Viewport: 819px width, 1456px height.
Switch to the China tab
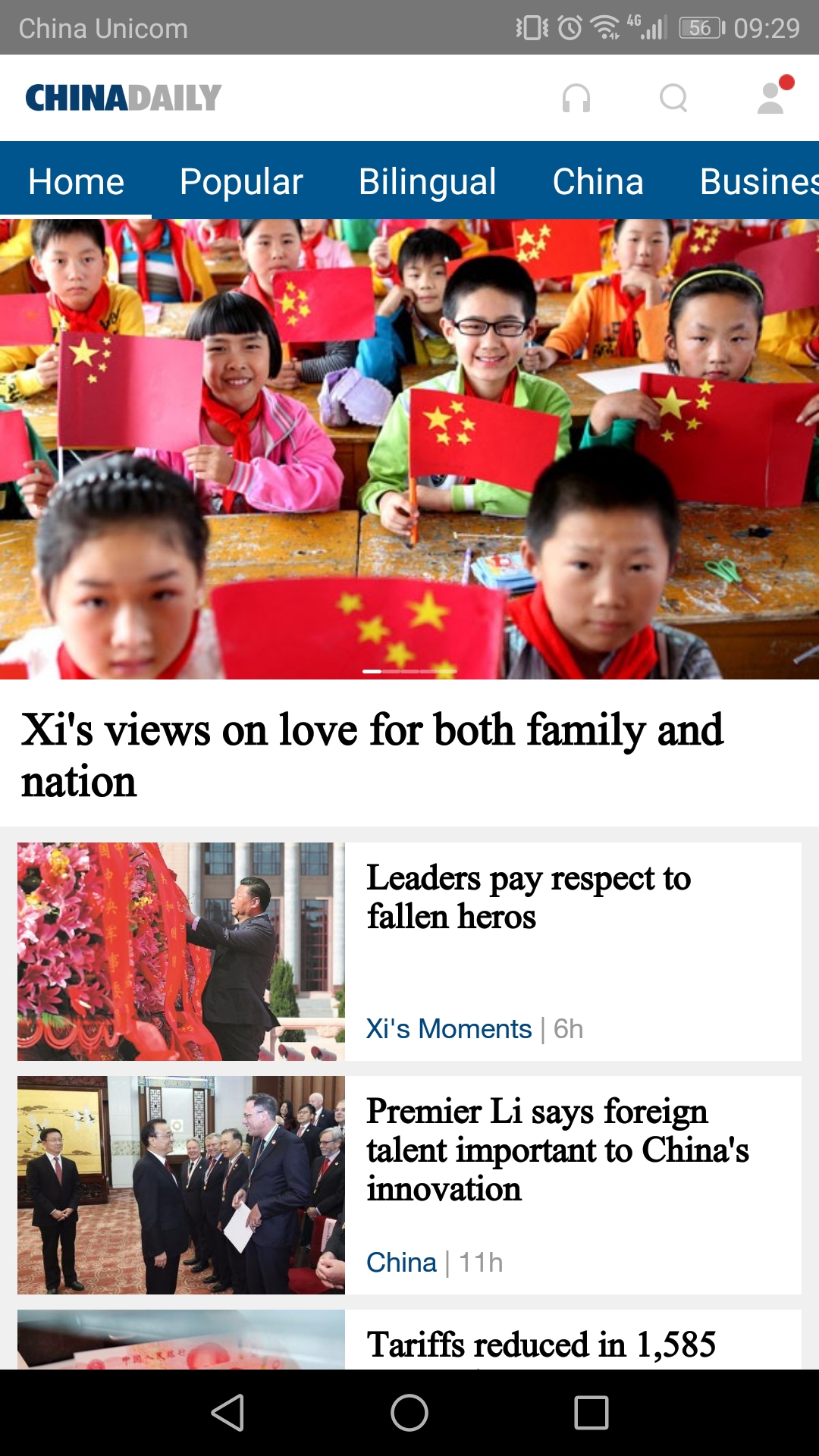pyautogui.click(x=598, y=182)
